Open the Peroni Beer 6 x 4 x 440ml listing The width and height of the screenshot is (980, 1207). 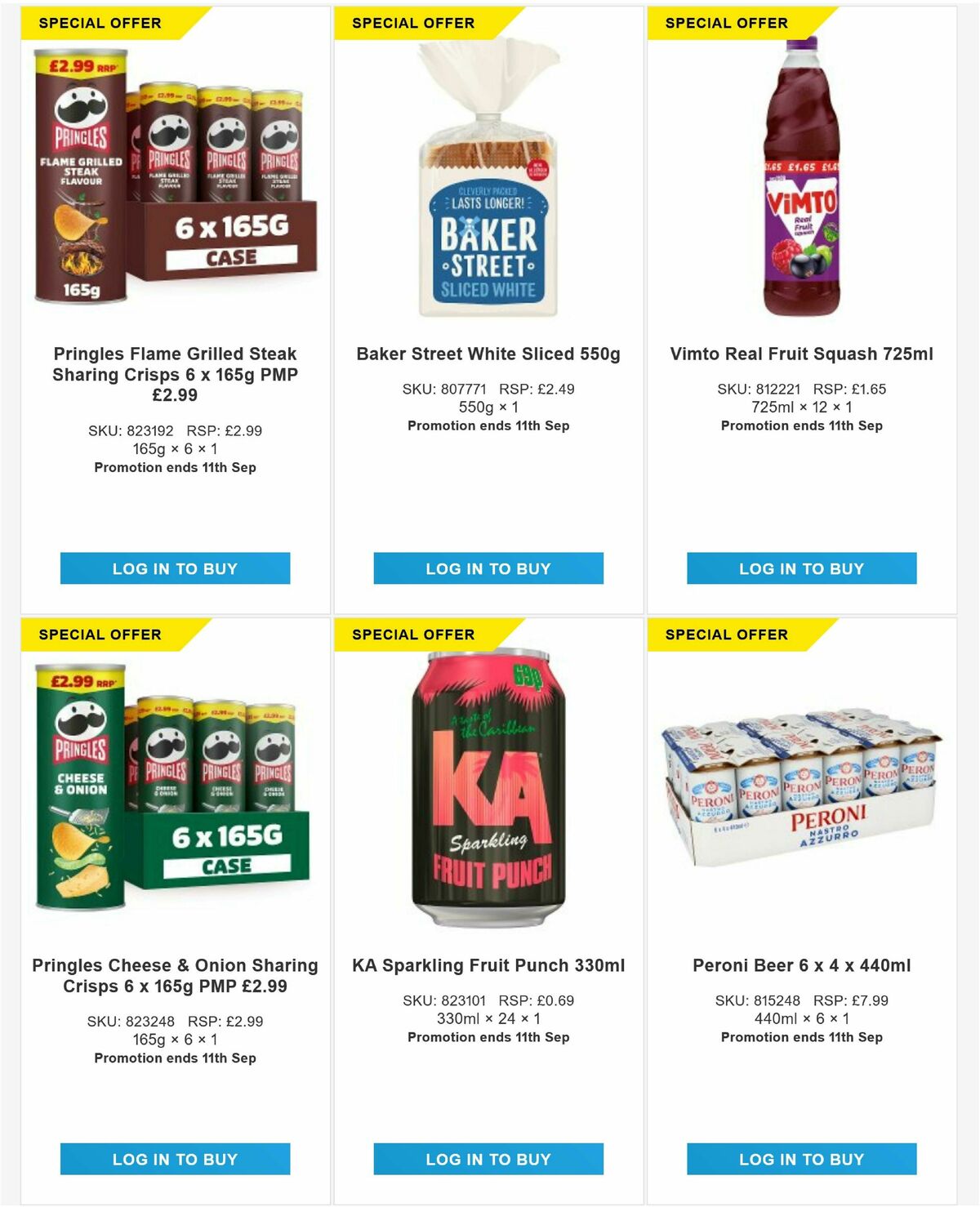click(801, 965)
